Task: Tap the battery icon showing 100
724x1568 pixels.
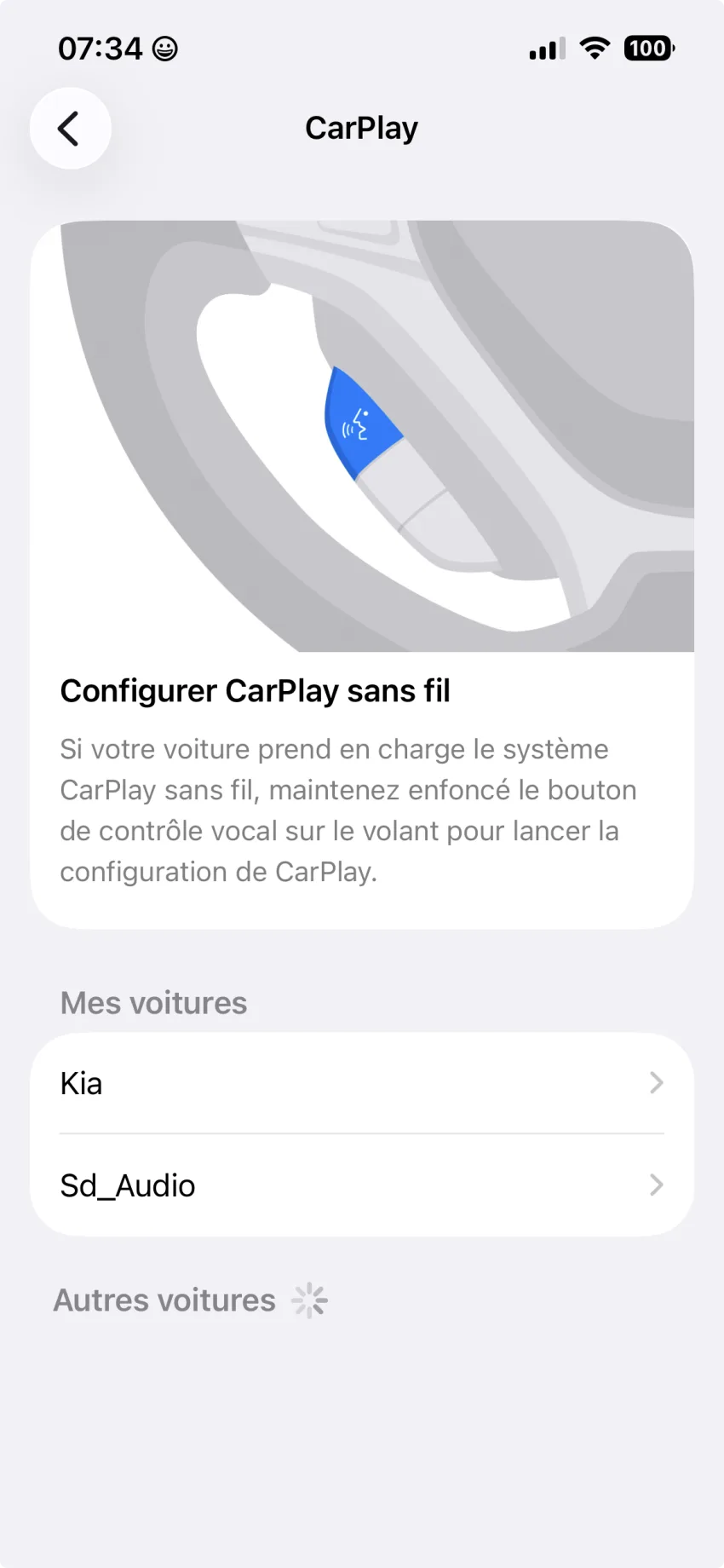Action: (649, 48)
